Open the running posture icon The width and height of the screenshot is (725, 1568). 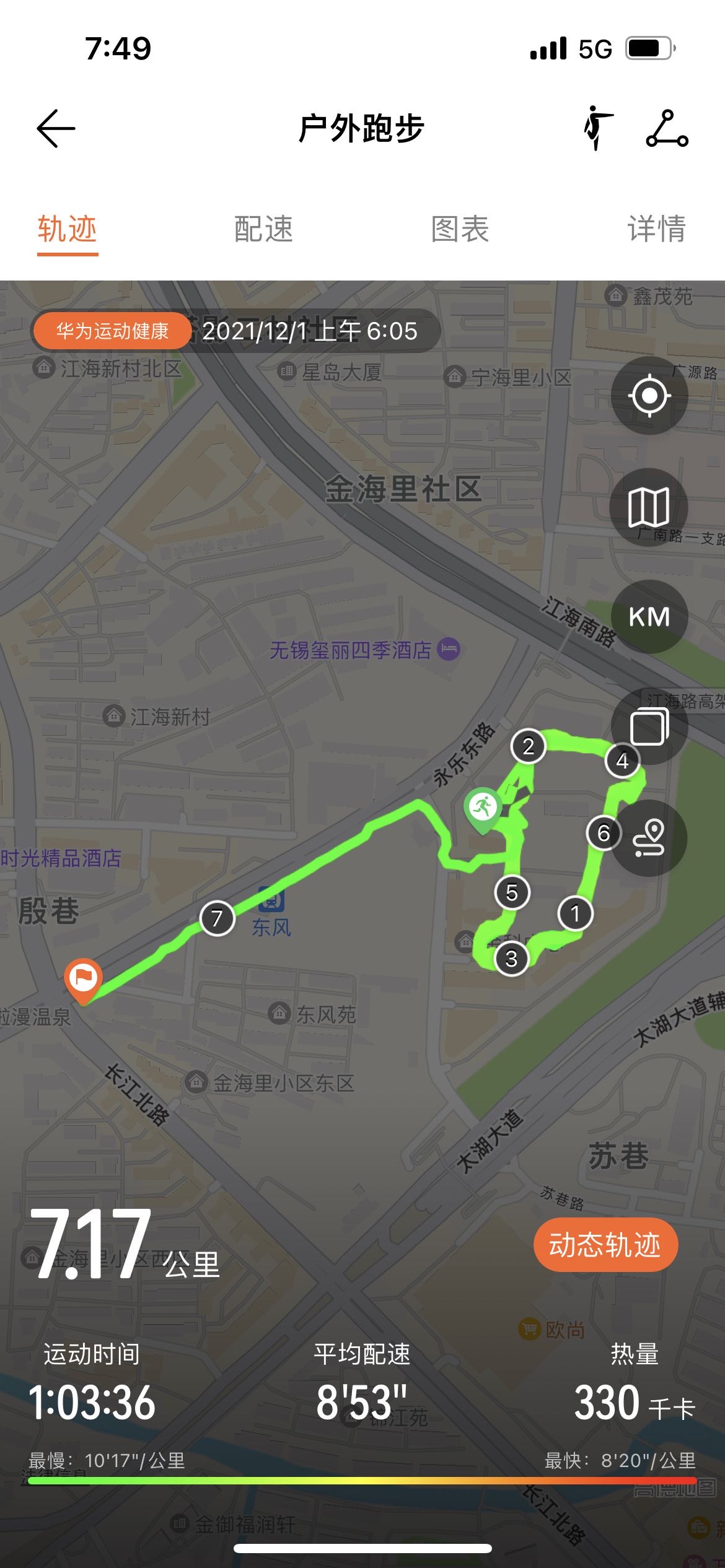point(597,128)
